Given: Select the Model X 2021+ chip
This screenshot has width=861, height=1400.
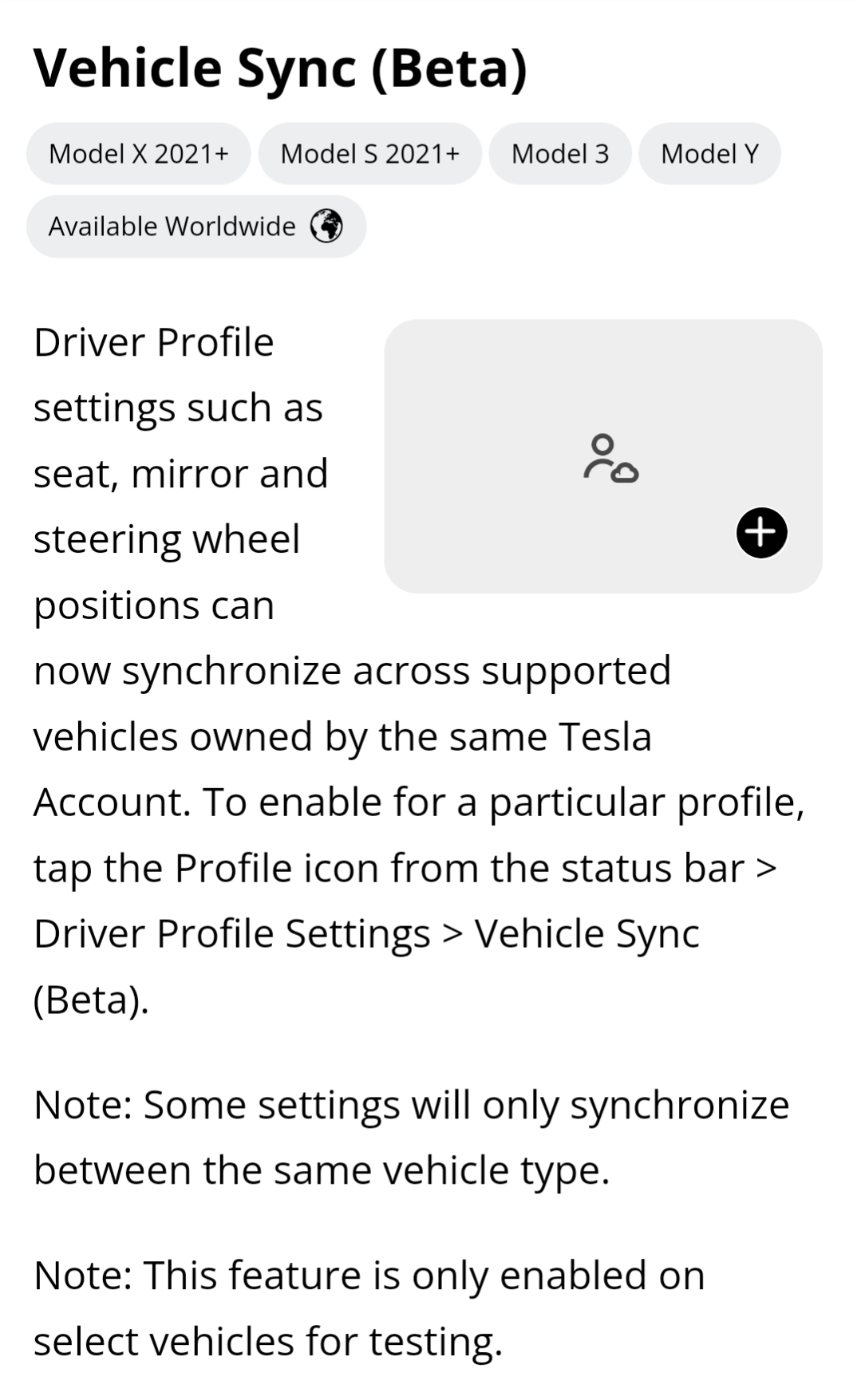Looking at the screenshot, I should click(139, 153).
